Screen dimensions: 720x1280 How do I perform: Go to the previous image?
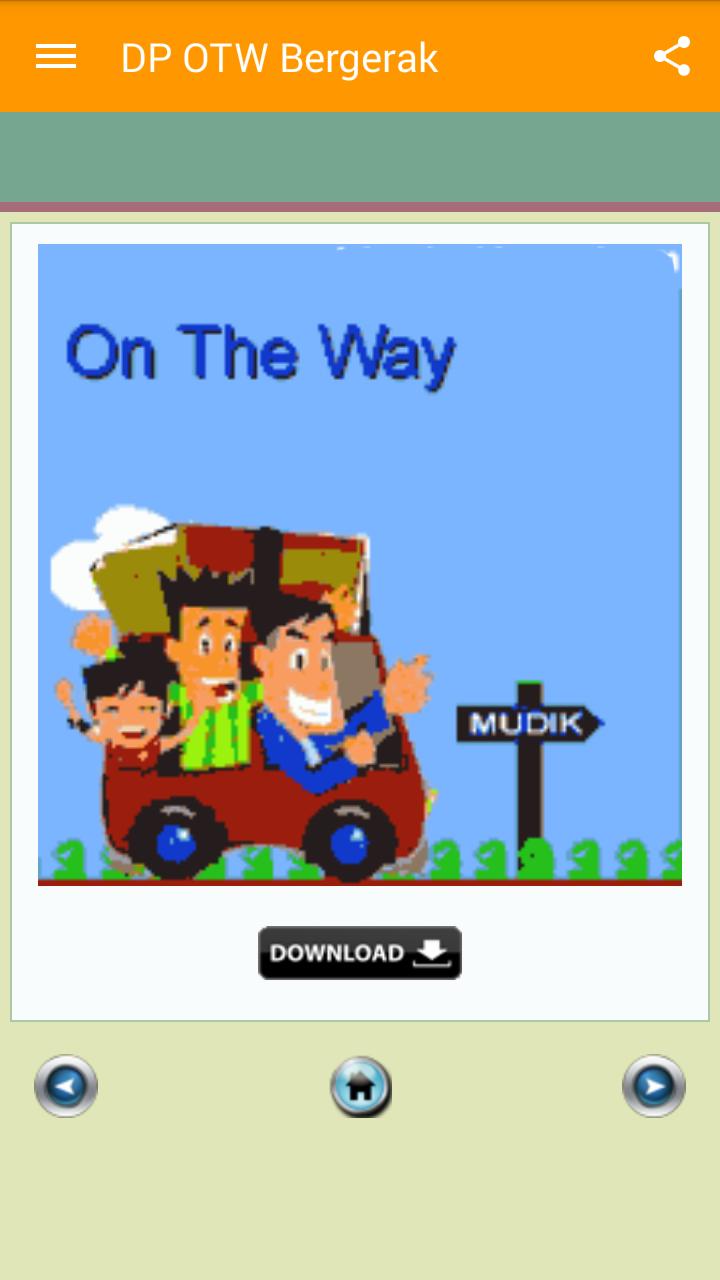[x=66, y=1086]
